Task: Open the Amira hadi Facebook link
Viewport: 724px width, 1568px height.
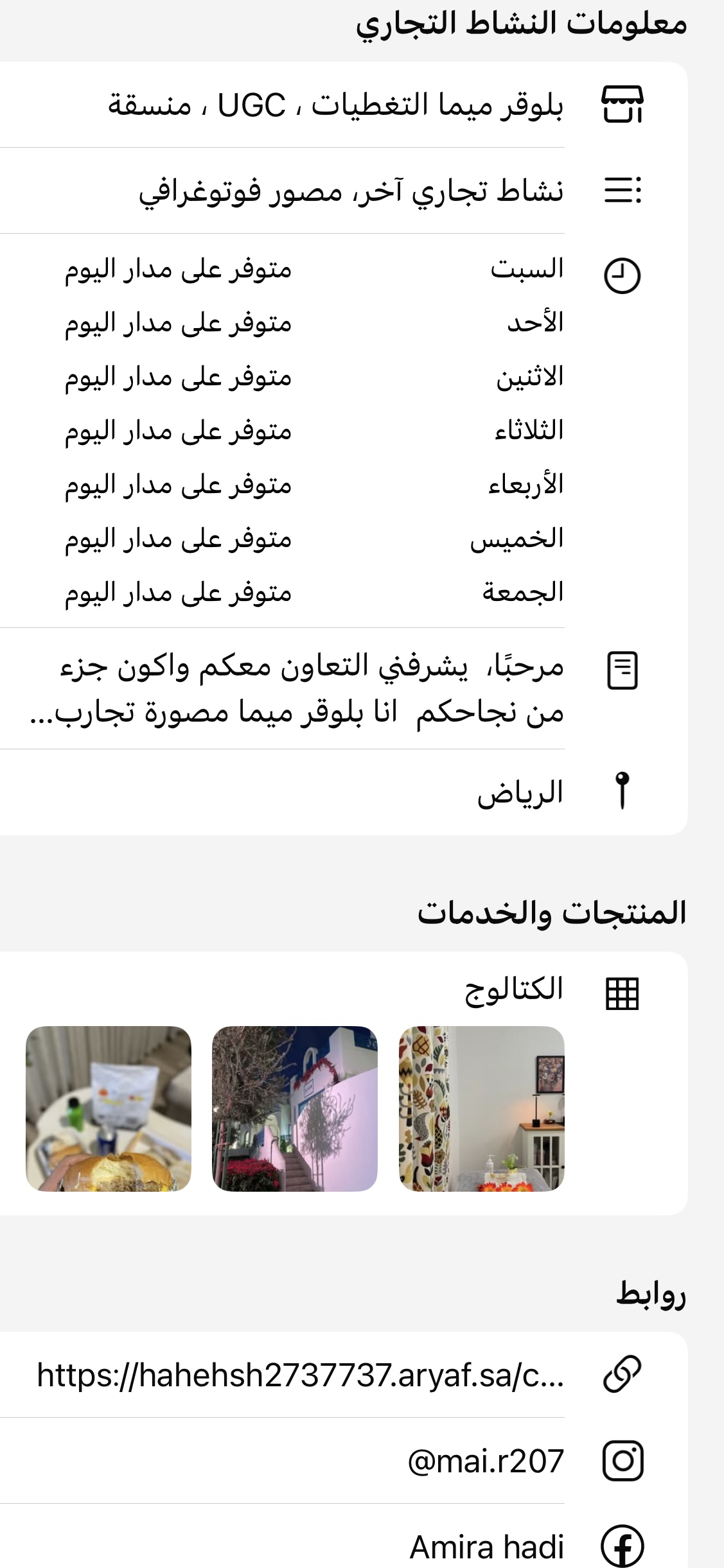Action: (x=487, y=1546)
